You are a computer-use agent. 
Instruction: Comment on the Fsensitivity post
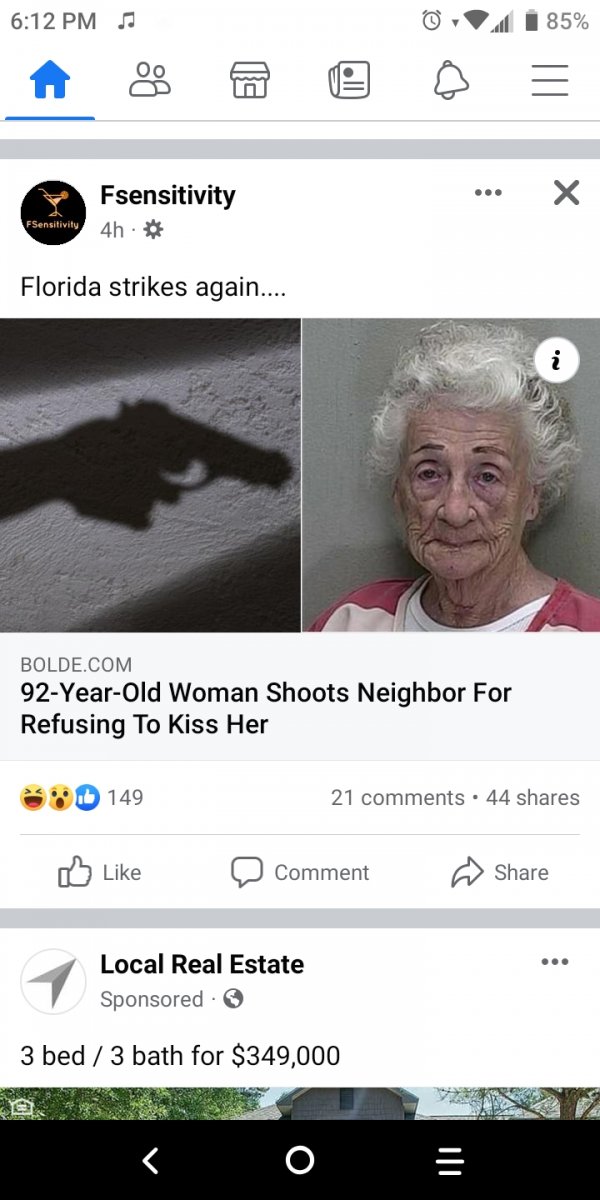(300, 872)
